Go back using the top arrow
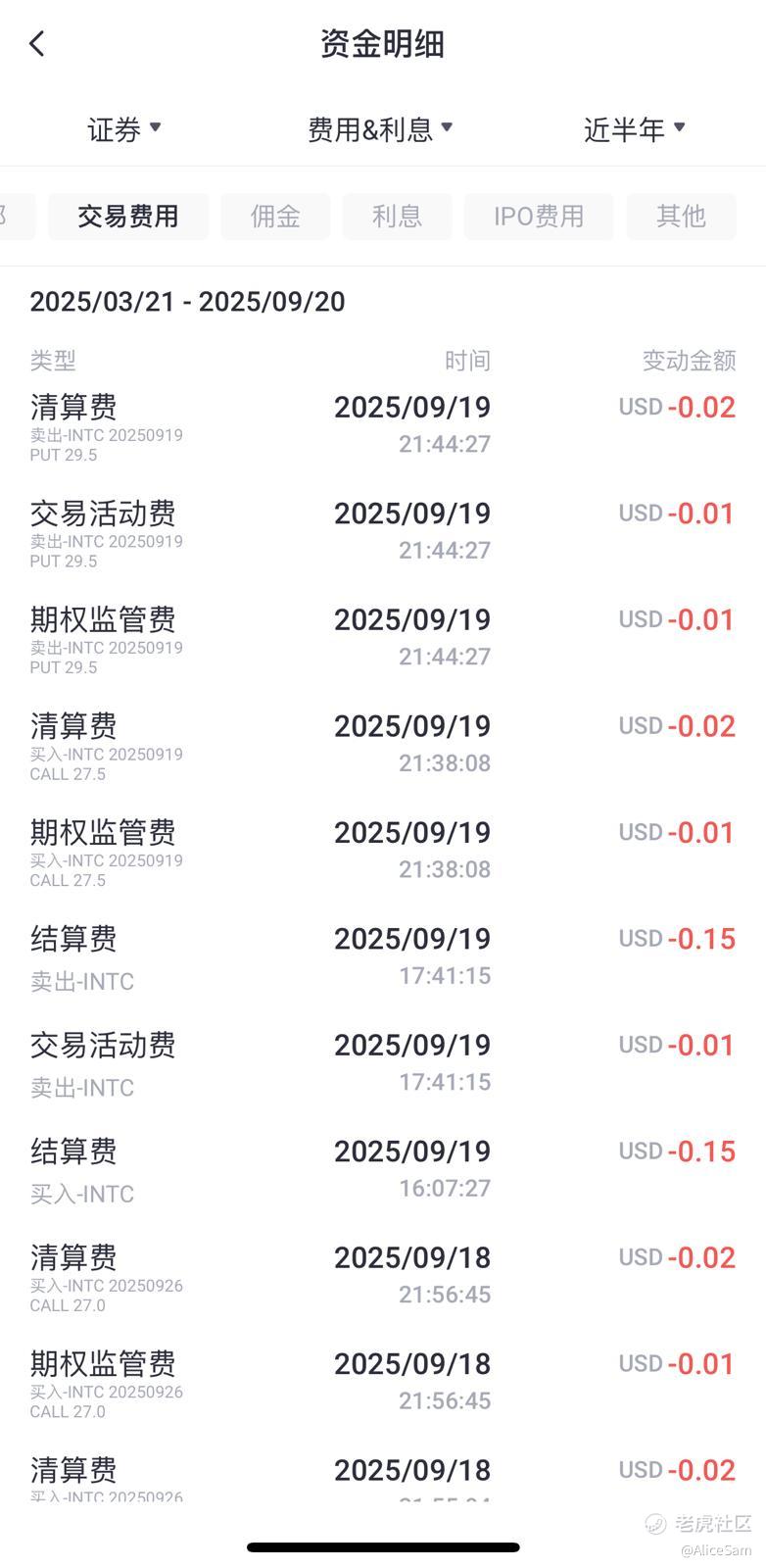Image resolution: width=766 pixels, height=1568 pixels. [37, 44]
